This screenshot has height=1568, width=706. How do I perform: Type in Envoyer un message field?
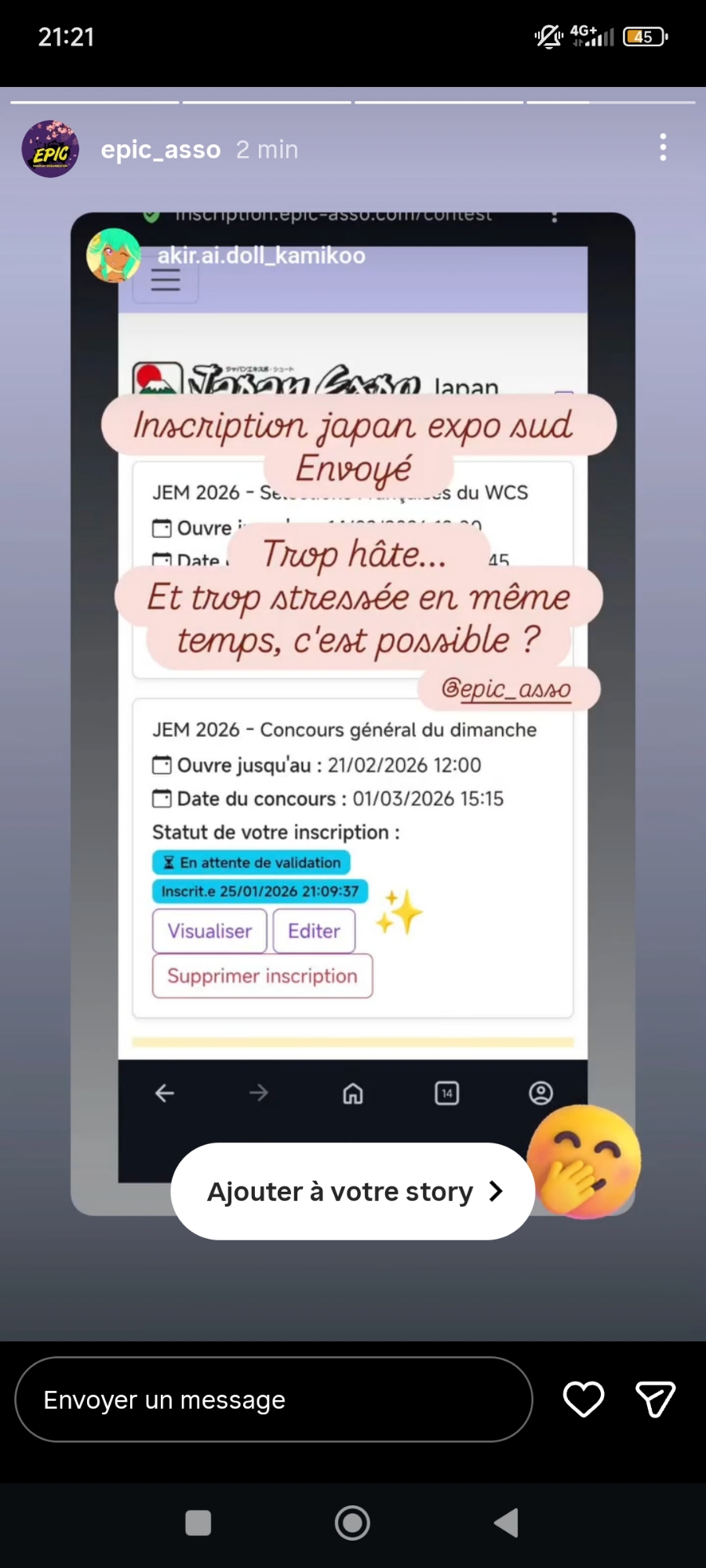[x=273, y=1399]
